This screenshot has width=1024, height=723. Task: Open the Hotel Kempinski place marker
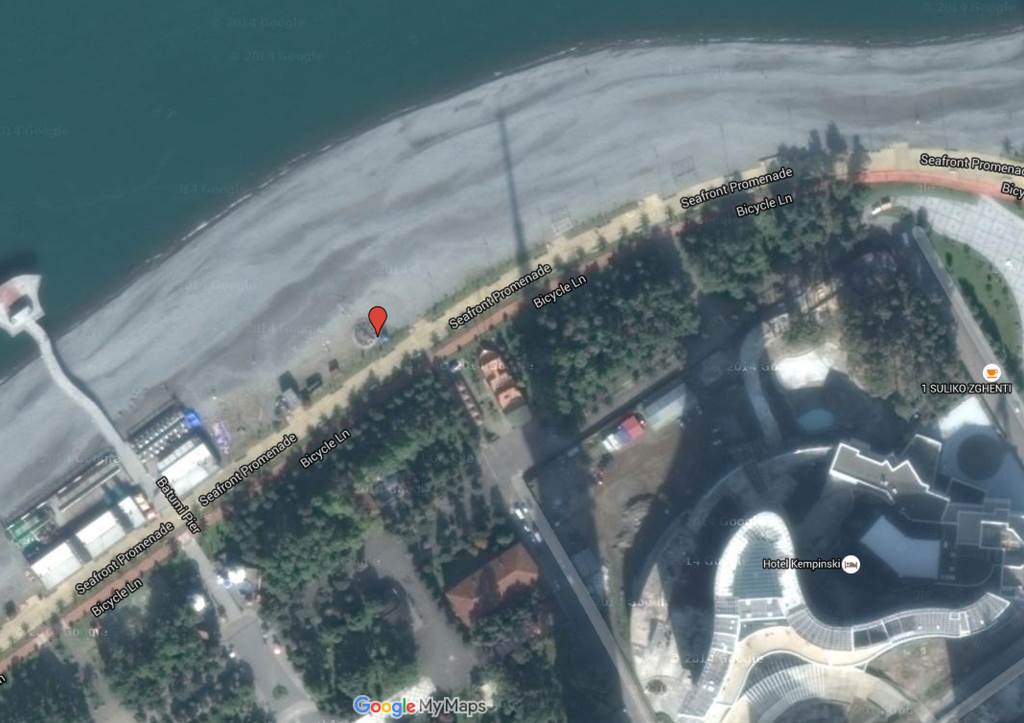coord(852,565)
